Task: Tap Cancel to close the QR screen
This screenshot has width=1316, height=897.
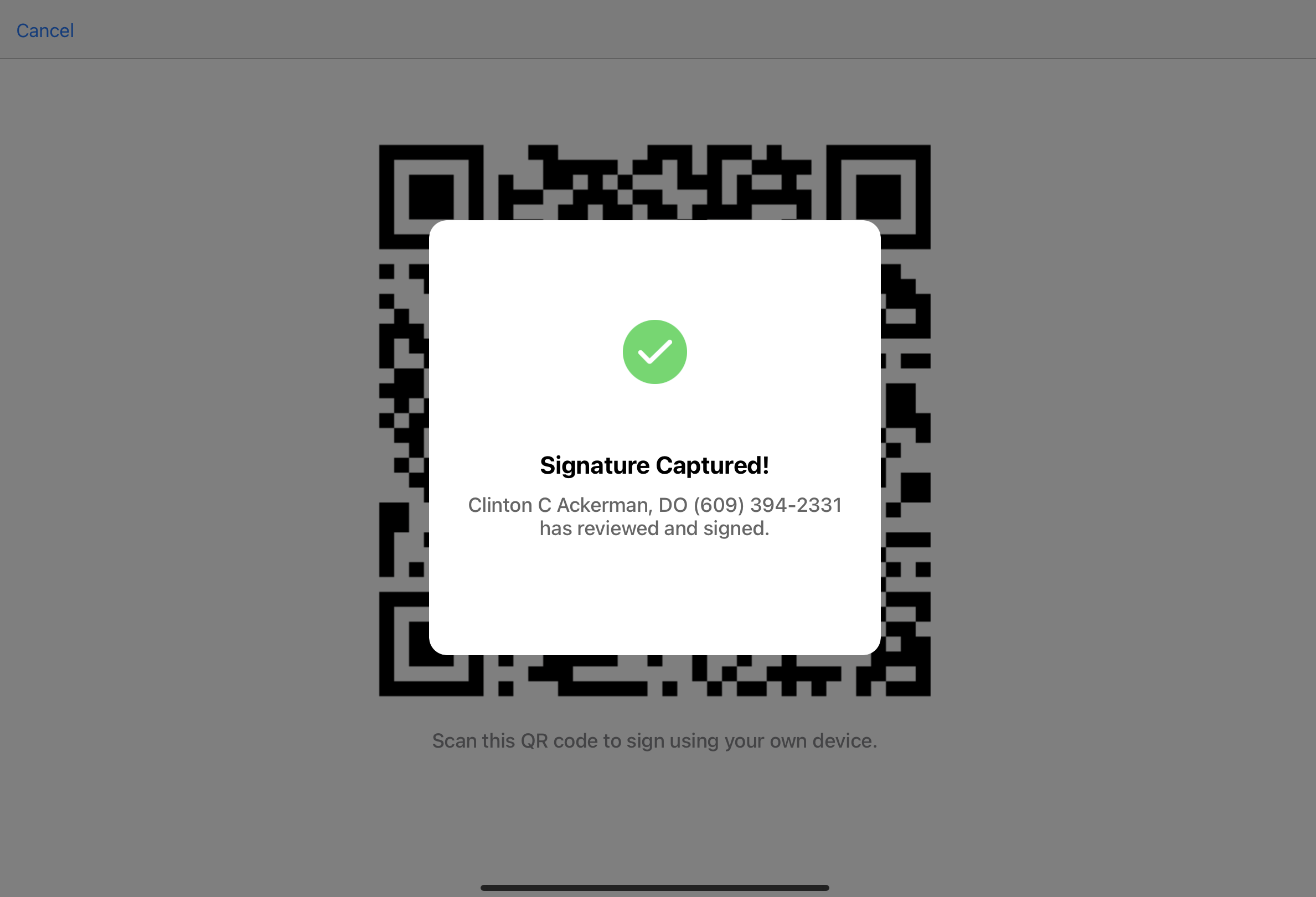Action: [45, 30]
